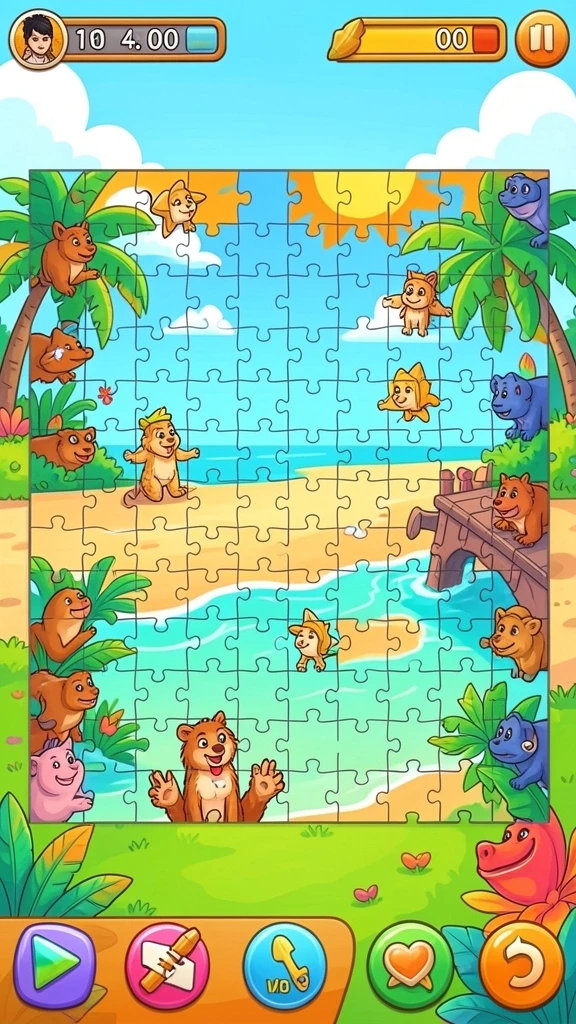This screenshot has width=576, height=1024.
Task: Undo with the orange arrow button
Action: (x=522, y=965)
